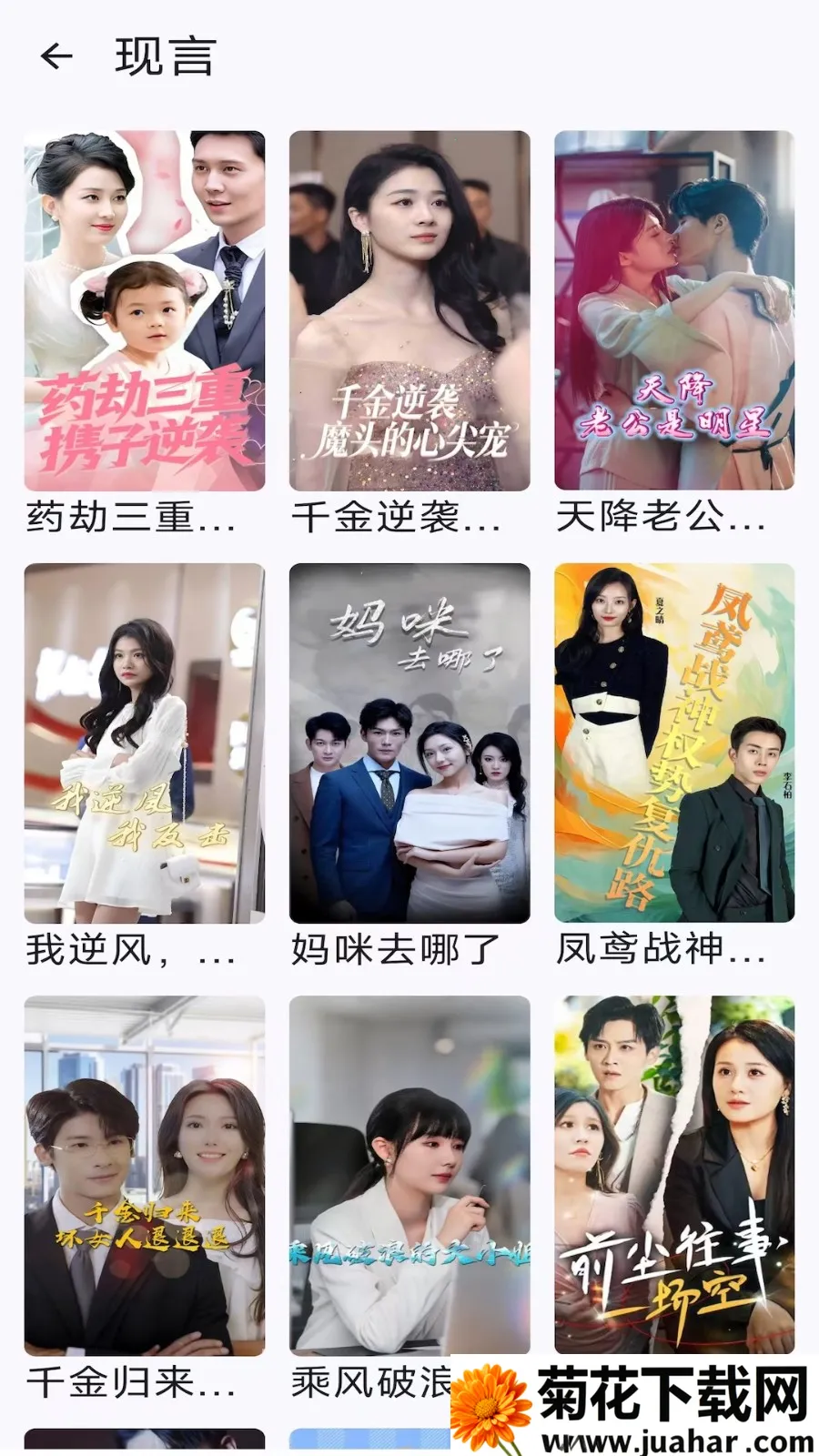Open the 乘风破浪 drama tile
Image resolution: width=819 pixels, height=1456 pixels.
click(409, 1176)
